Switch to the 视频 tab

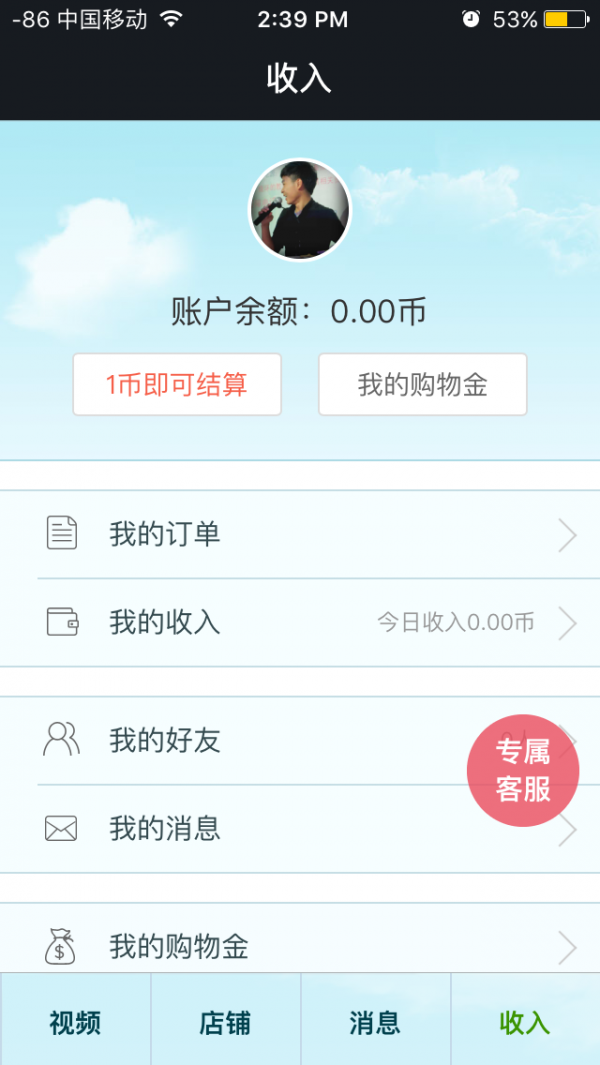click(75, 1022)
